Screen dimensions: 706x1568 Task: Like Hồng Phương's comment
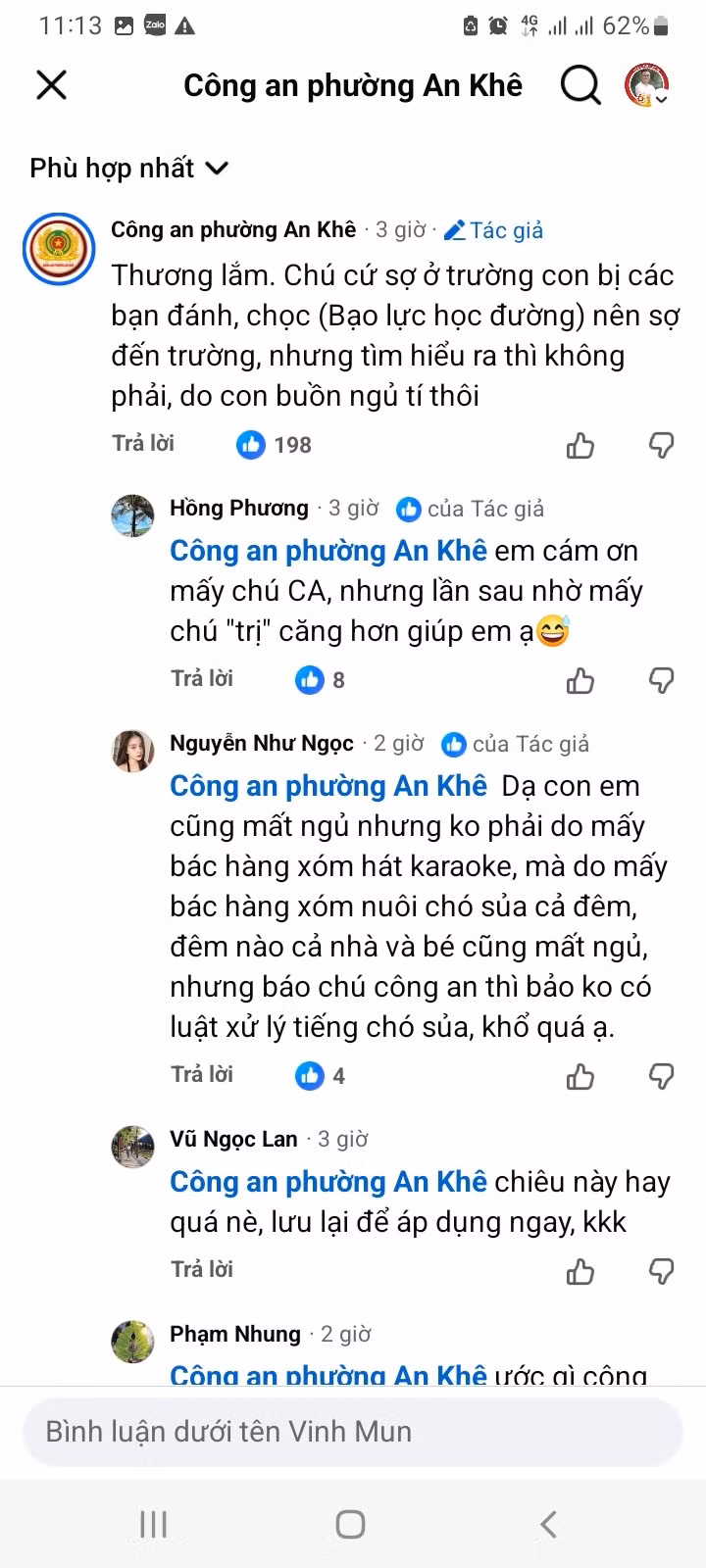click(x=580, y=680)
